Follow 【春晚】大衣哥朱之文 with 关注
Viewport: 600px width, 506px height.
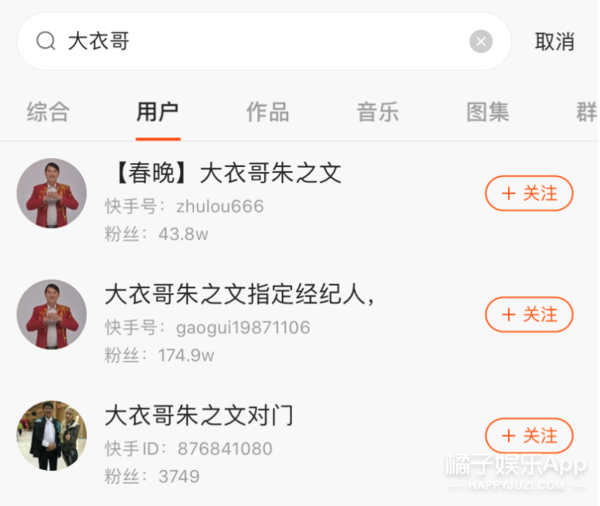click(x=529, y=193)
